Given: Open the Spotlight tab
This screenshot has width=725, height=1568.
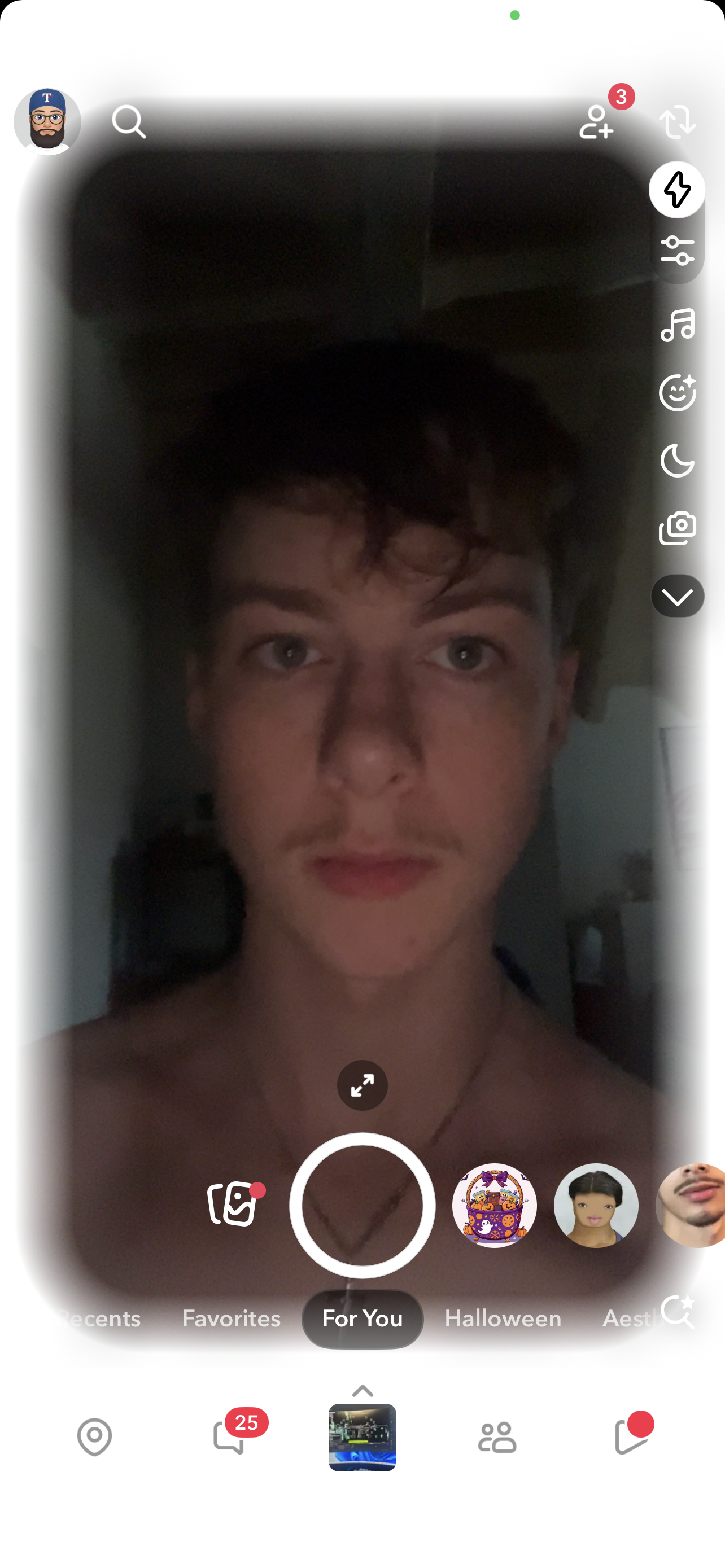Looking at the screenshot, I should click(x=631, y=1436).
